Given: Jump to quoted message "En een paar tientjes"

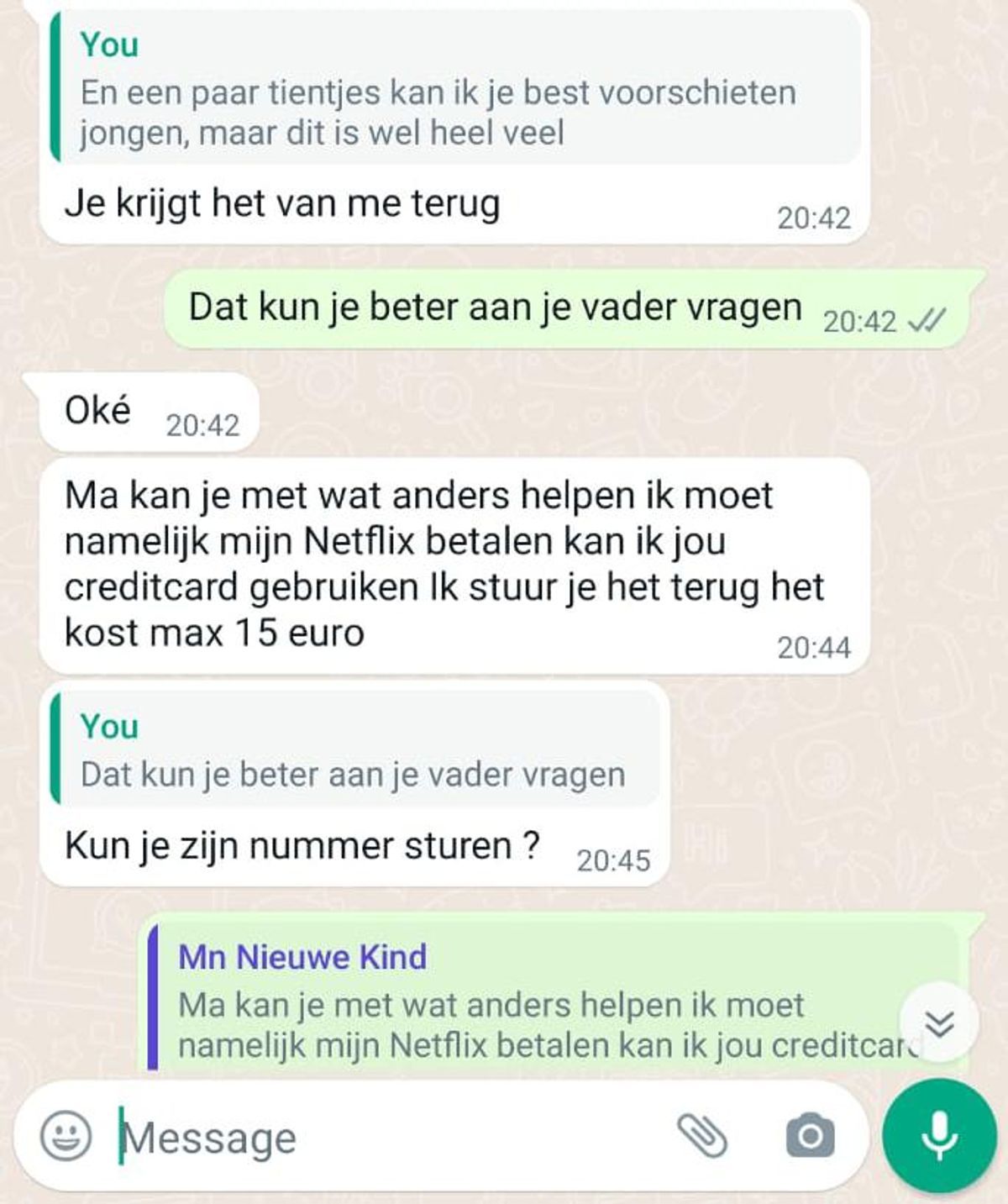Looking at the screenshot, I should (x=454, y=88).
